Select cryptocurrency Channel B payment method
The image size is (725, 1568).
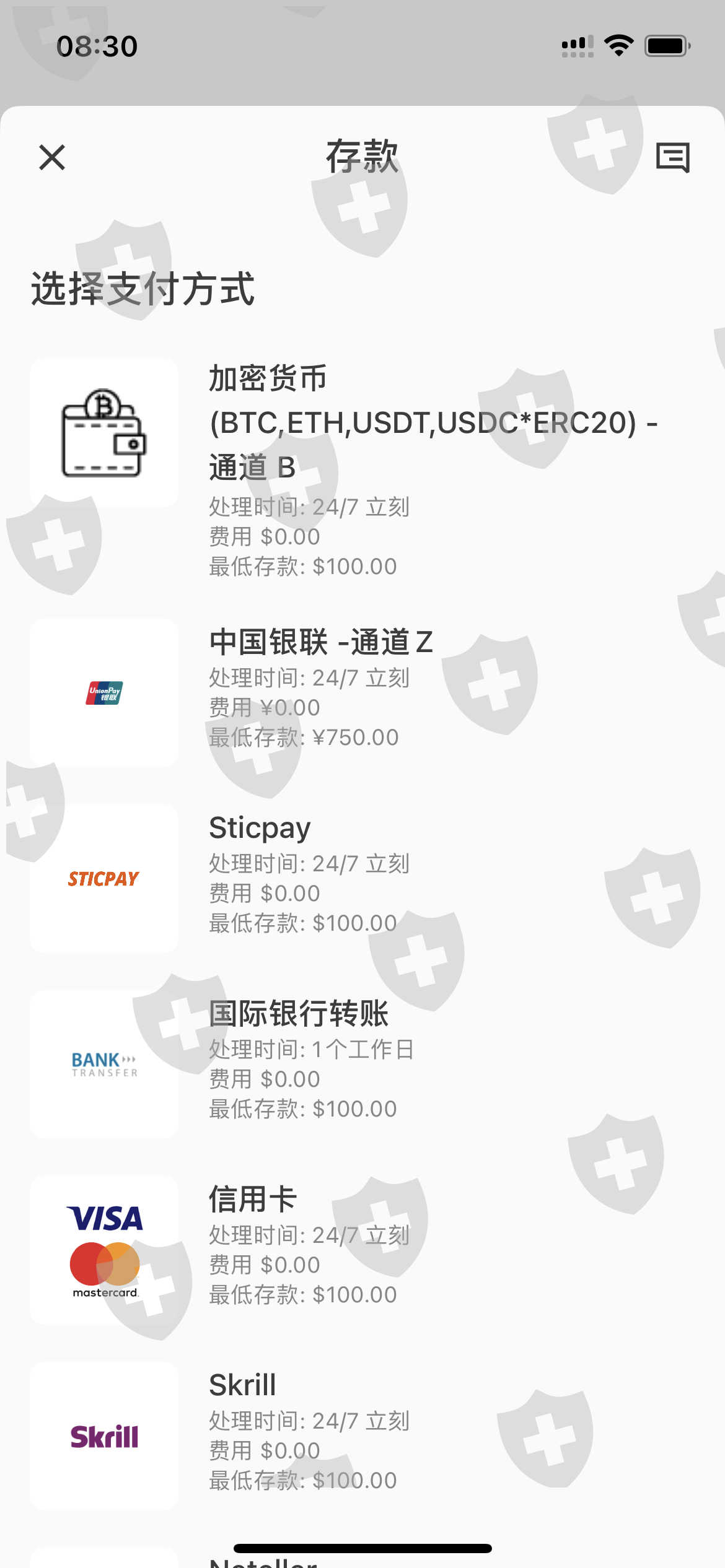[x=362, y=470]
